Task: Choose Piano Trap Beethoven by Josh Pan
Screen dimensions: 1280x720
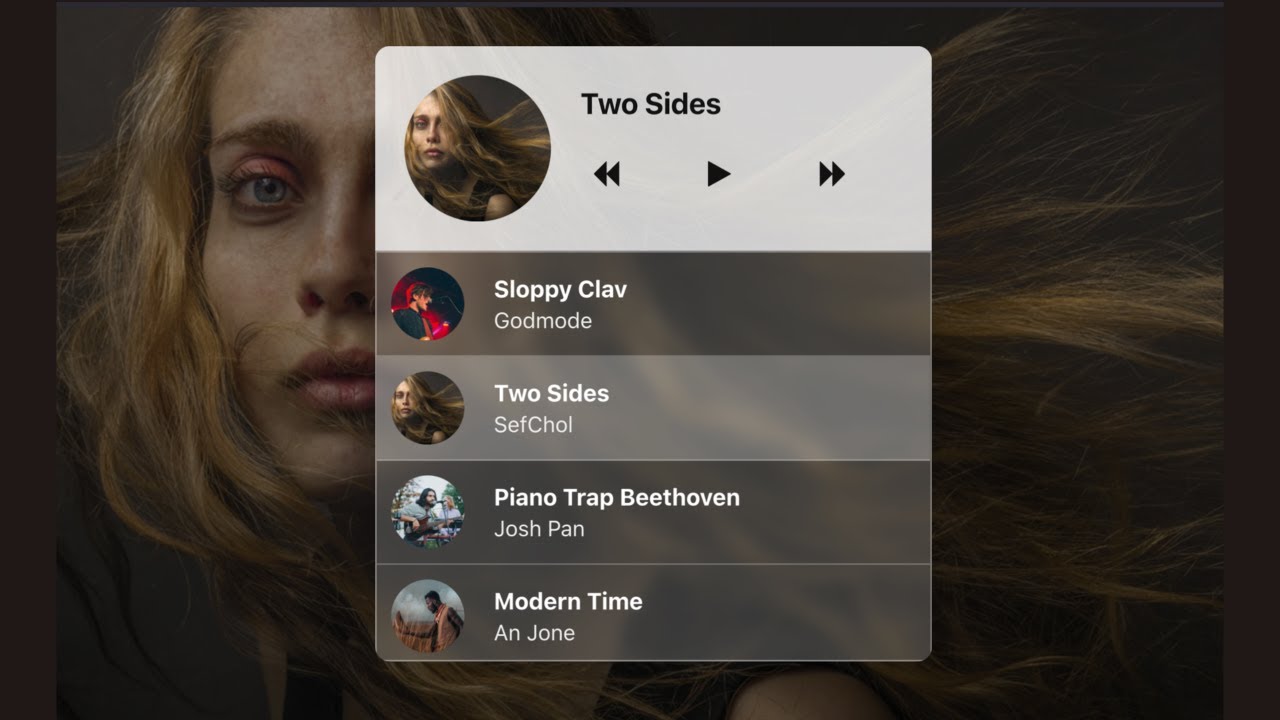Action: pos(653,512)
